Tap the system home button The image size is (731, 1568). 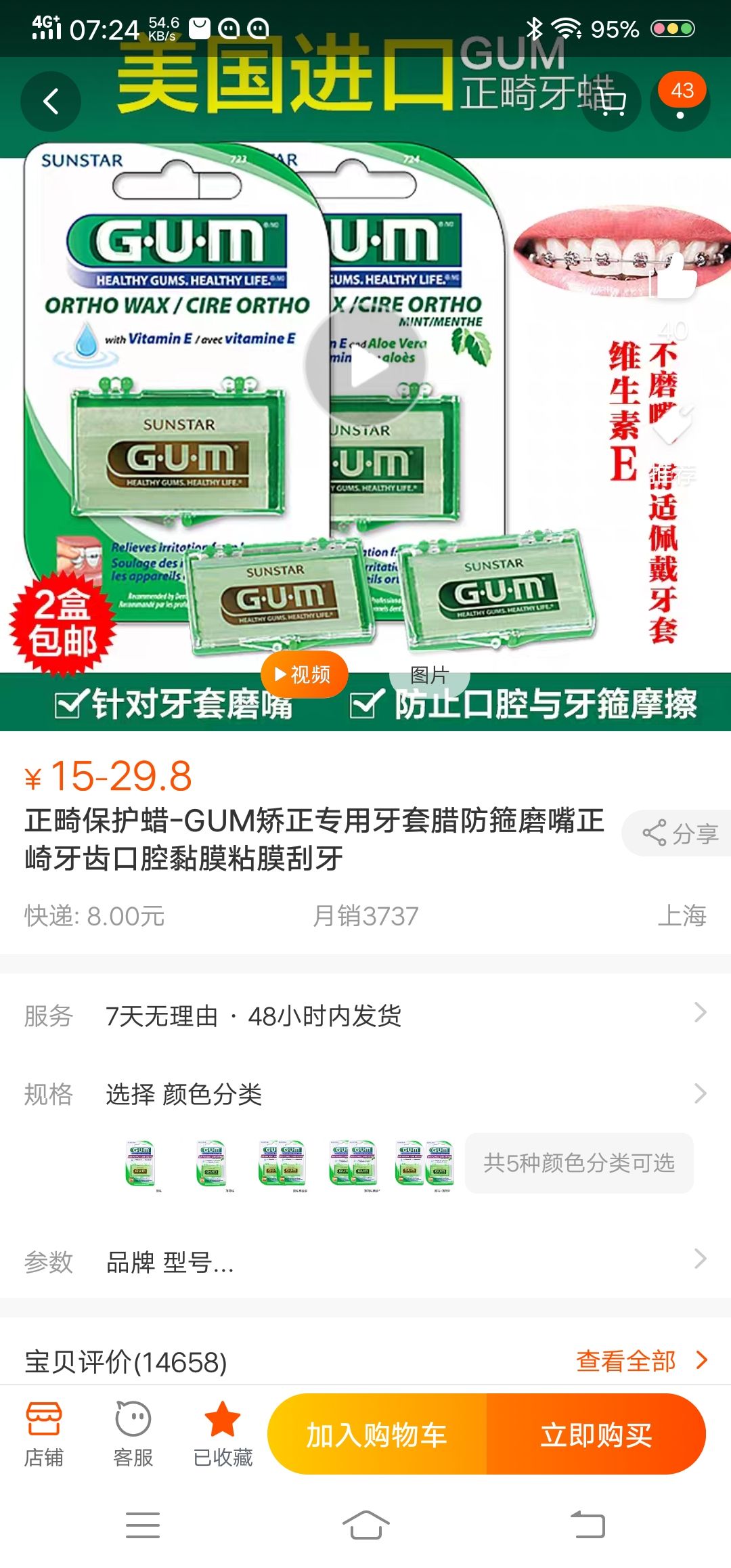click(x=365, y=1525)
